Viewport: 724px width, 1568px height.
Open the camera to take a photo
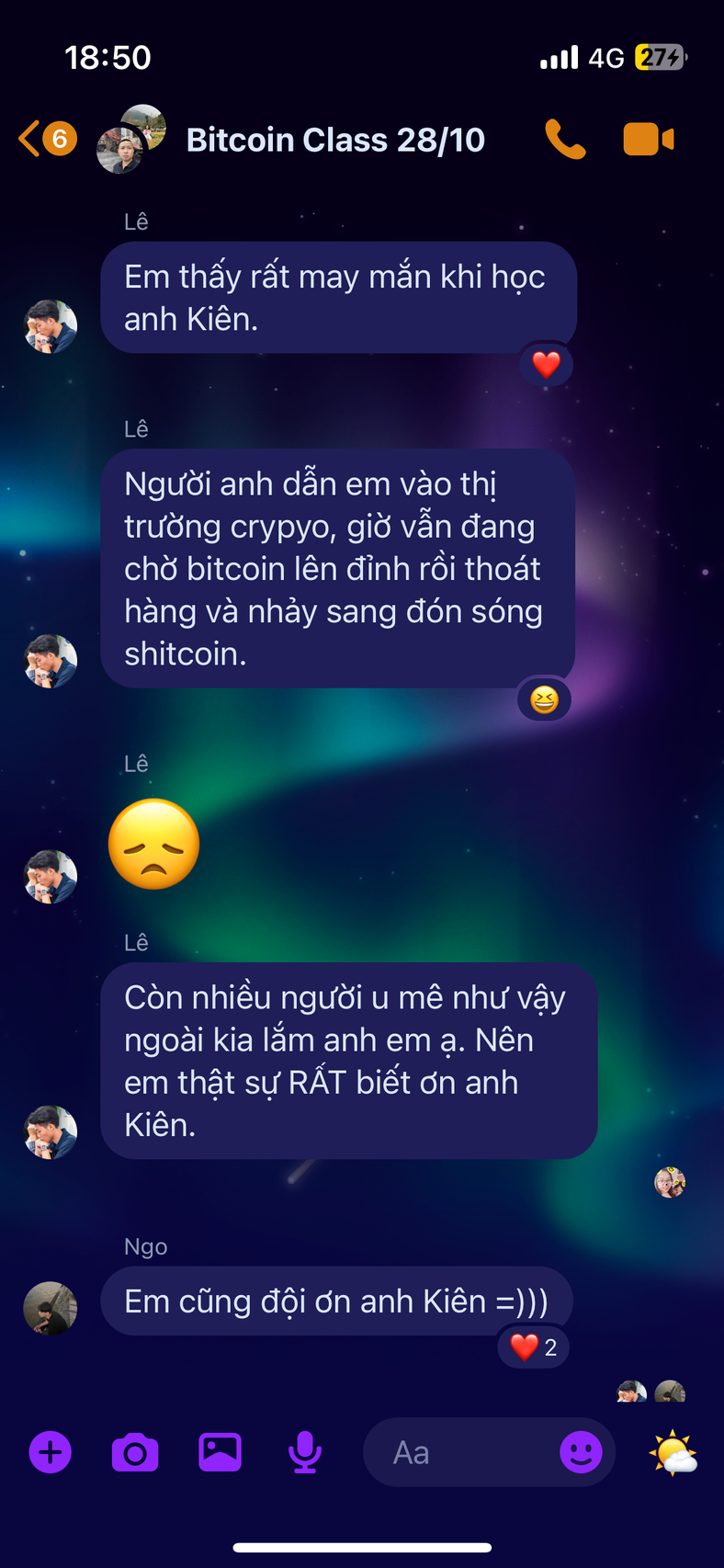tap(135, 1453)
